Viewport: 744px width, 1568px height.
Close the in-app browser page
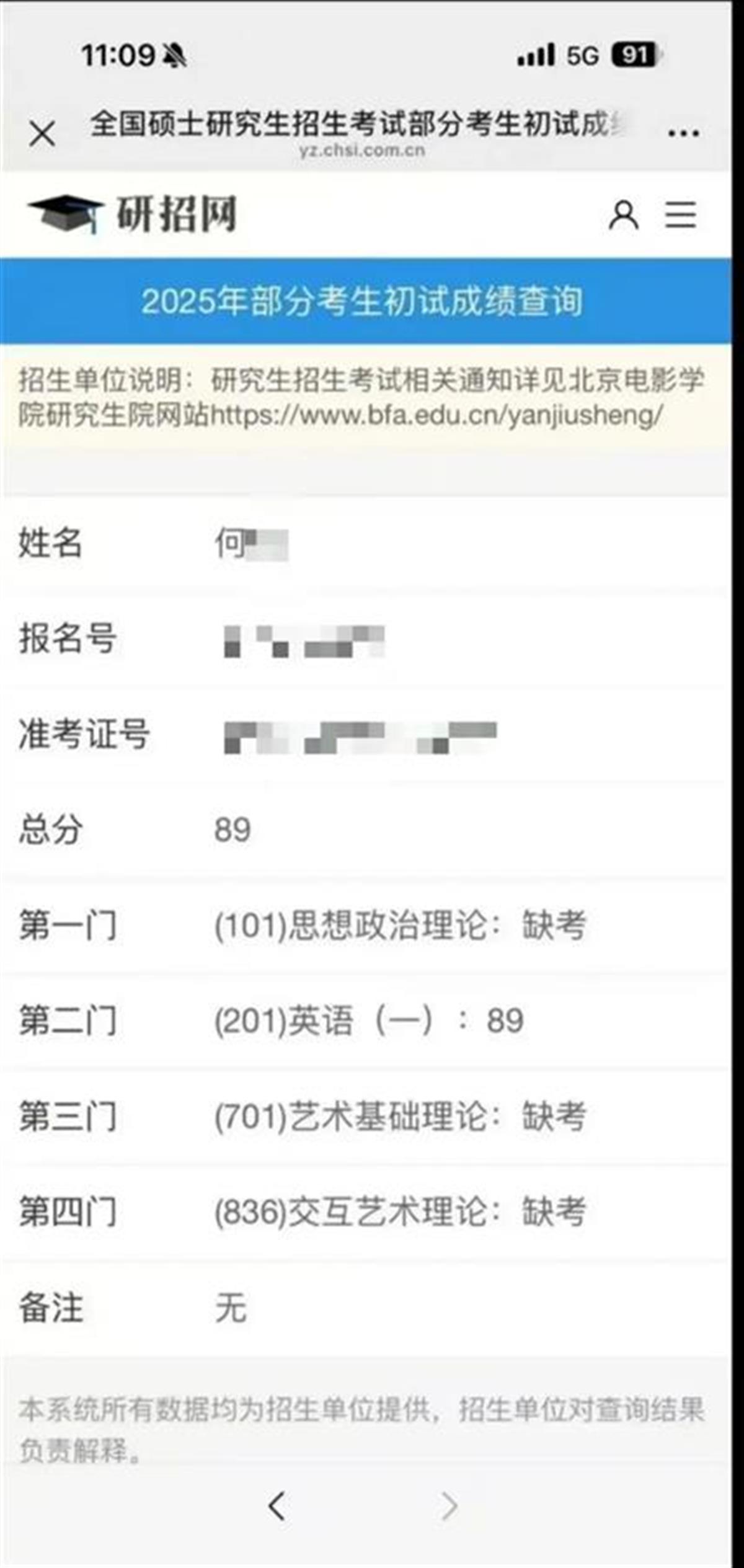42,134
